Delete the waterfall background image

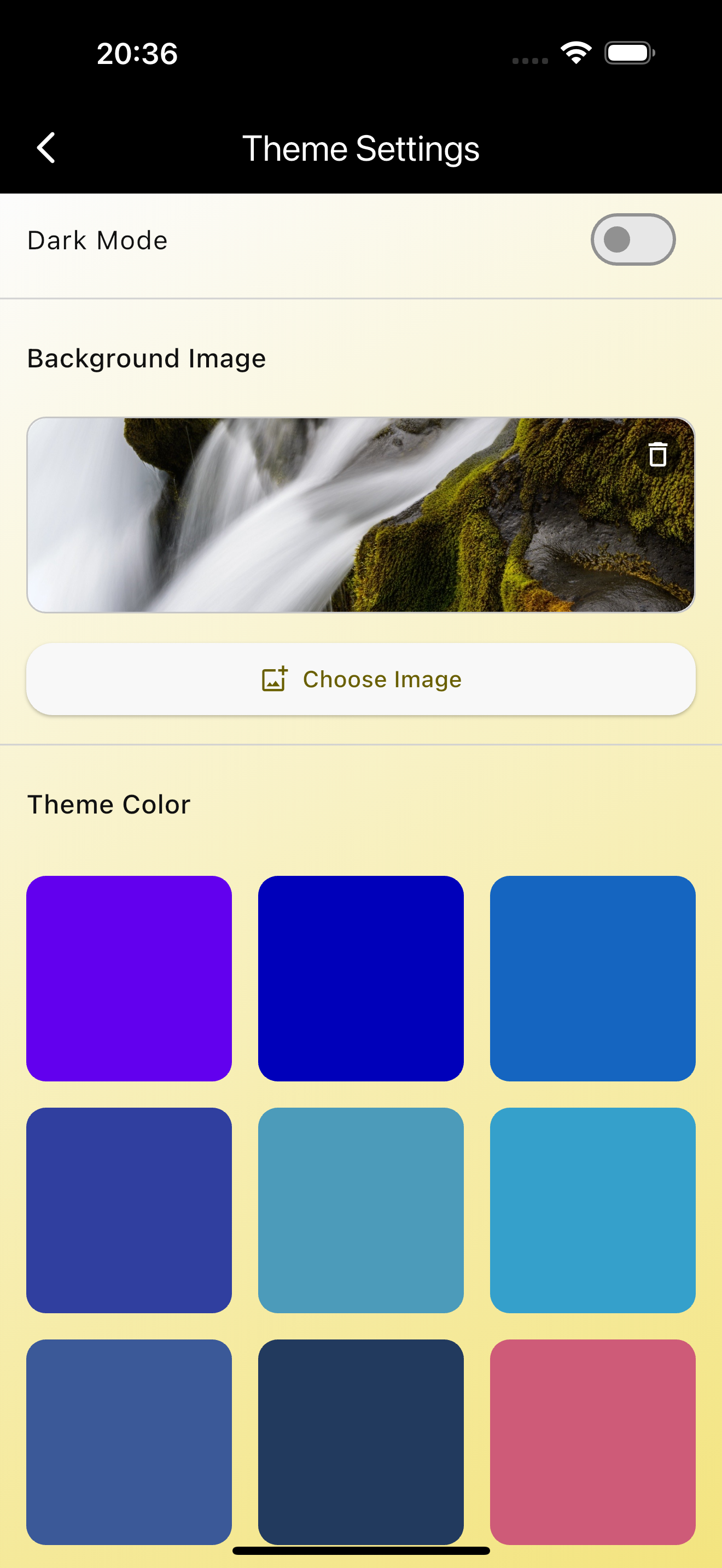click(x=657, y=455)
